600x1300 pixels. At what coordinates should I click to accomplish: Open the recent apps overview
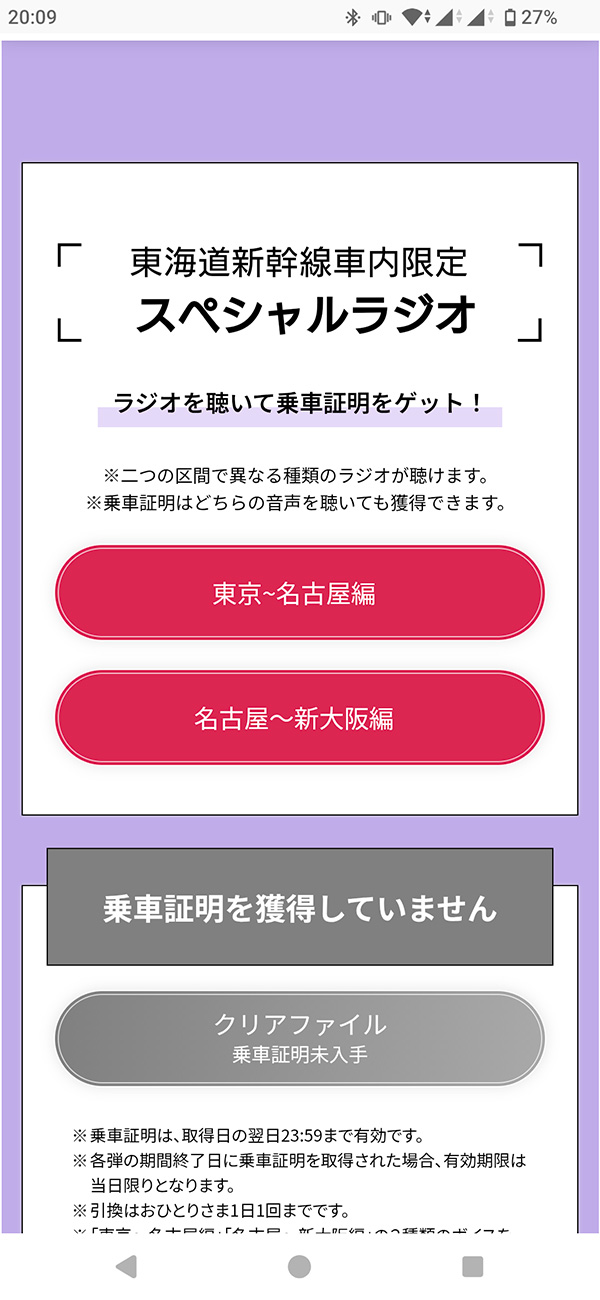473,1266
